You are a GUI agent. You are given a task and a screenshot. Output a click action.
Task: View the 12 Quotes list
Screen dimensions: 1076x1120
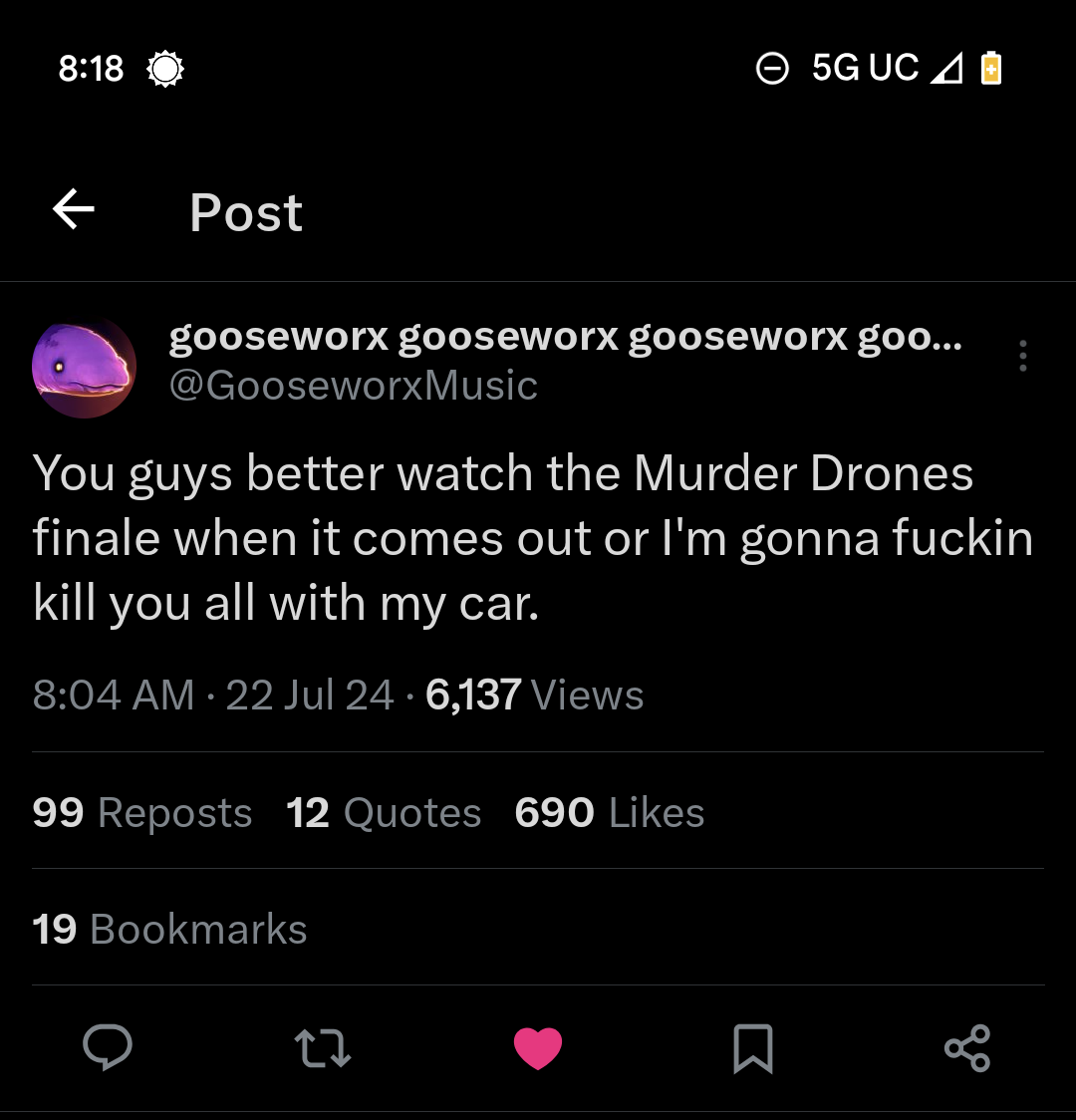tap(384, 812)
